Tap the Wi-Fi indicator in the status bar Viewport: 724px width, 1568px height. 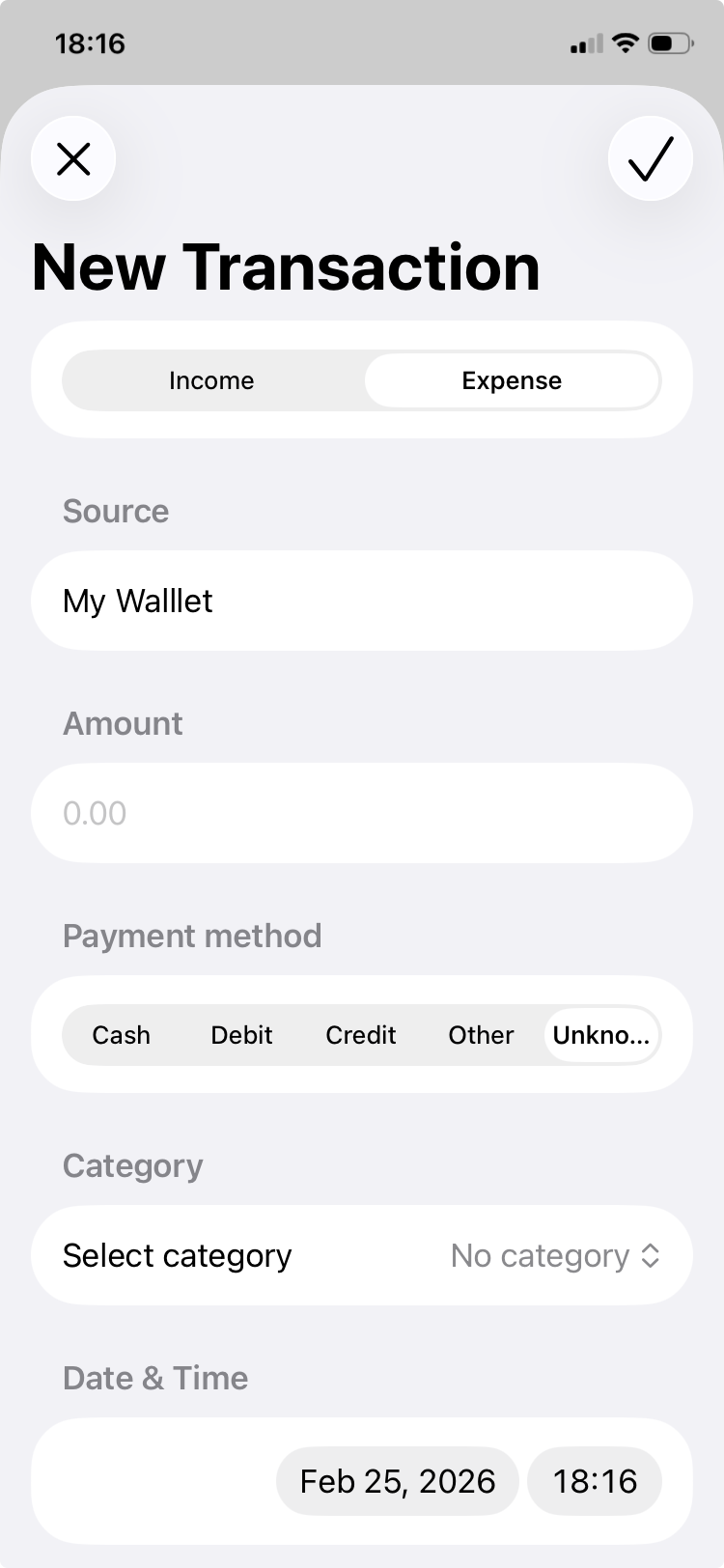(x=627, y=42)
